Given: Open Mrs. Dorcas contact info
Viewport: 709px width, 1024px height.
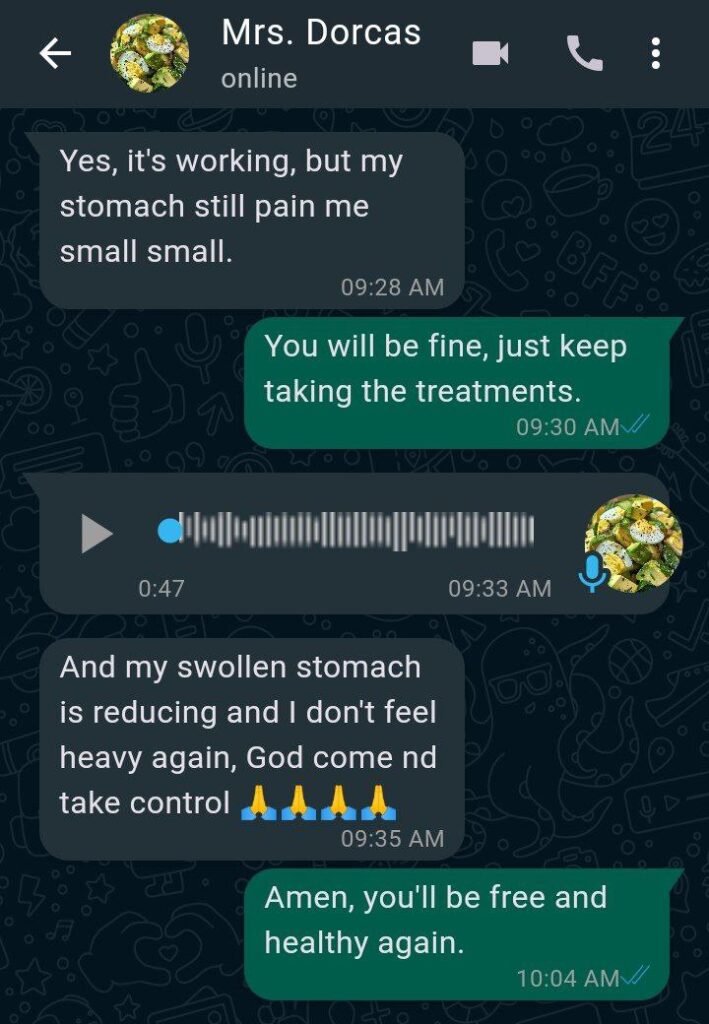Looking at the screenshot, I should tap(320, 53).
